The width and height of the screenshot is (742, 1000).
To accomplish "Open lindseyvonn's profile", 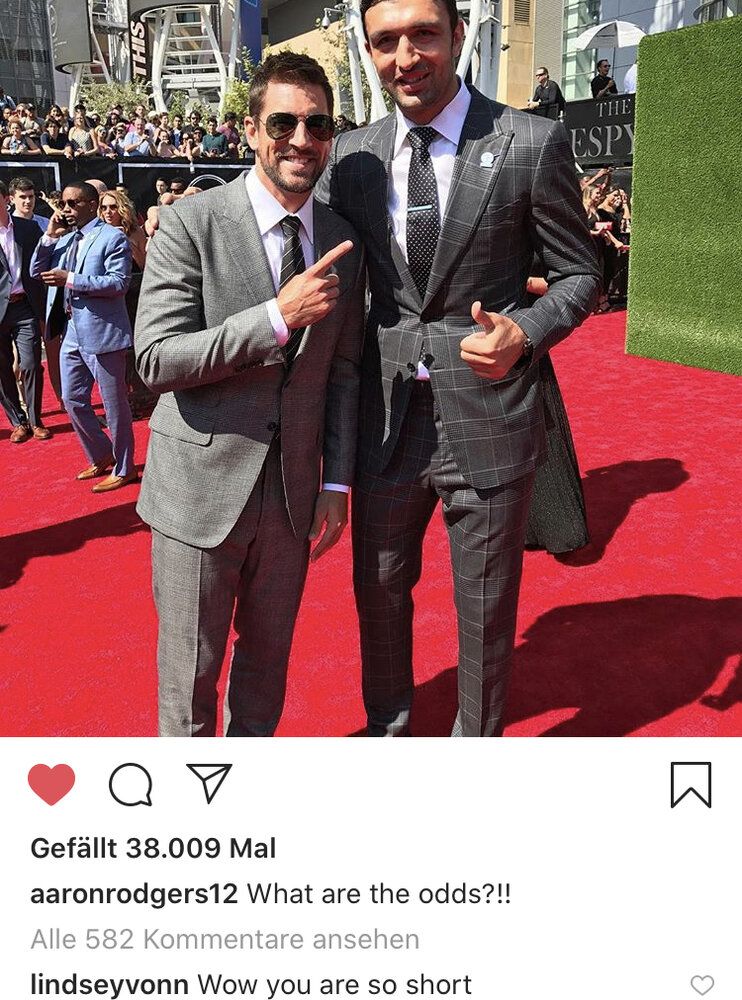I will [x=109, y=984].
